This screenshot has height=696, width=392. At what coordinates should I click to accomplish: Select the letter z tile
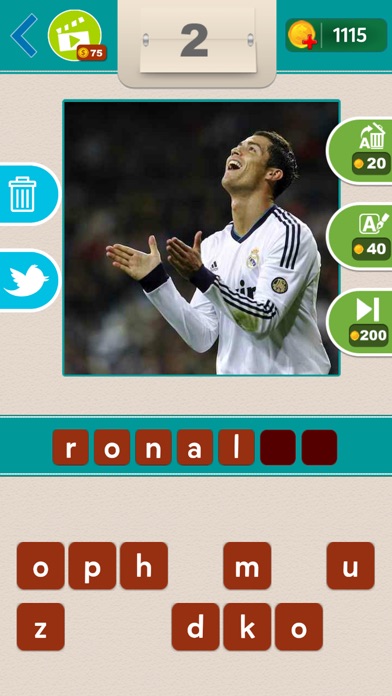pos(40,626)
